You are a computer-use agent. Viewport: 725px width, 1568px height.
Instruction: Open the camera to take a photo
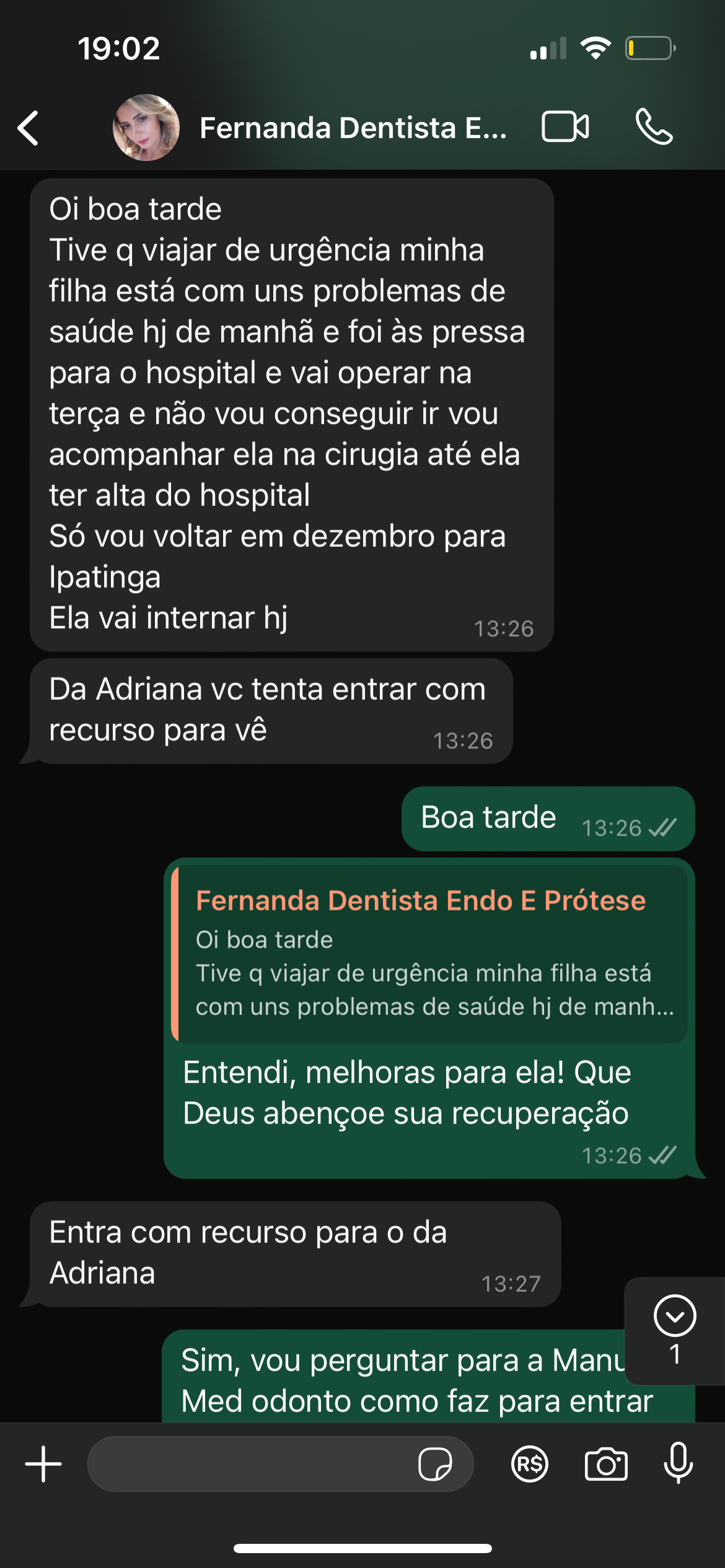[606, 1464]
